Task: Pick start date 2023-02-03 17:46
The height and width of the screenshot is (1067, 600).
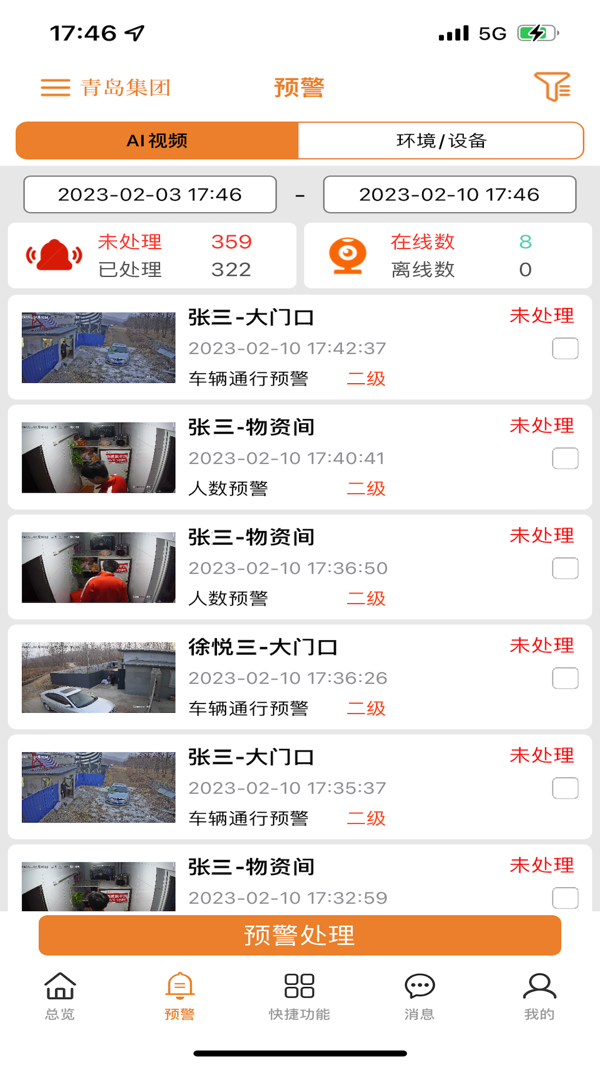Action: pos(150,195)
